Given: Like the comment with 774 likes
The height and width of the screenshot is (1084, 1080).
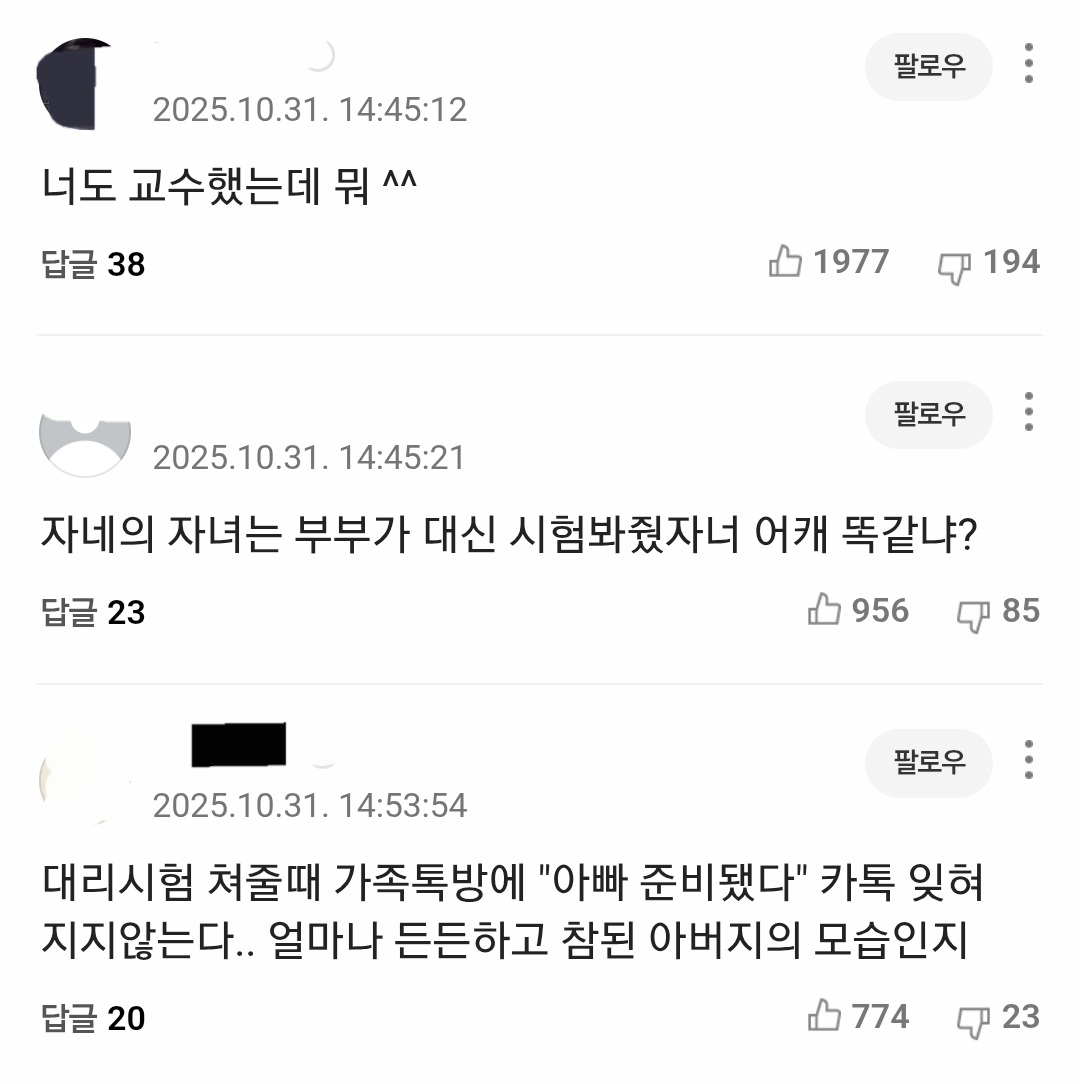Looking at the screenshot, I should tap(825, 1018).
